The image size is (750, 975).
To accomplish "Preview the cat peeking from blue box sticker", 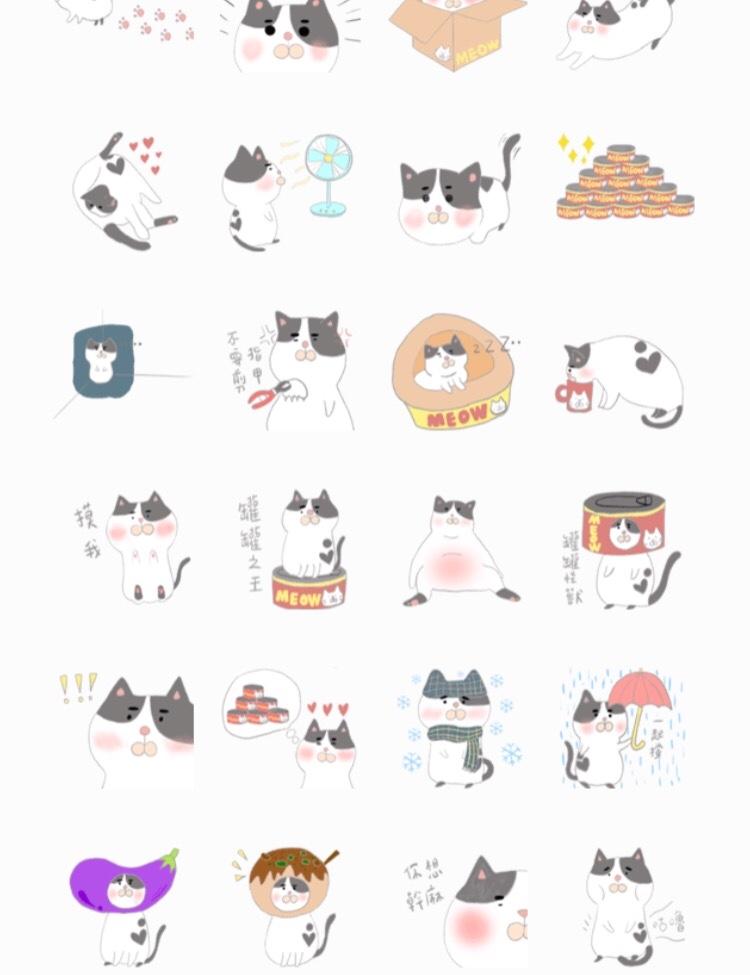I will pyautogui.click(x=105, y=365).
